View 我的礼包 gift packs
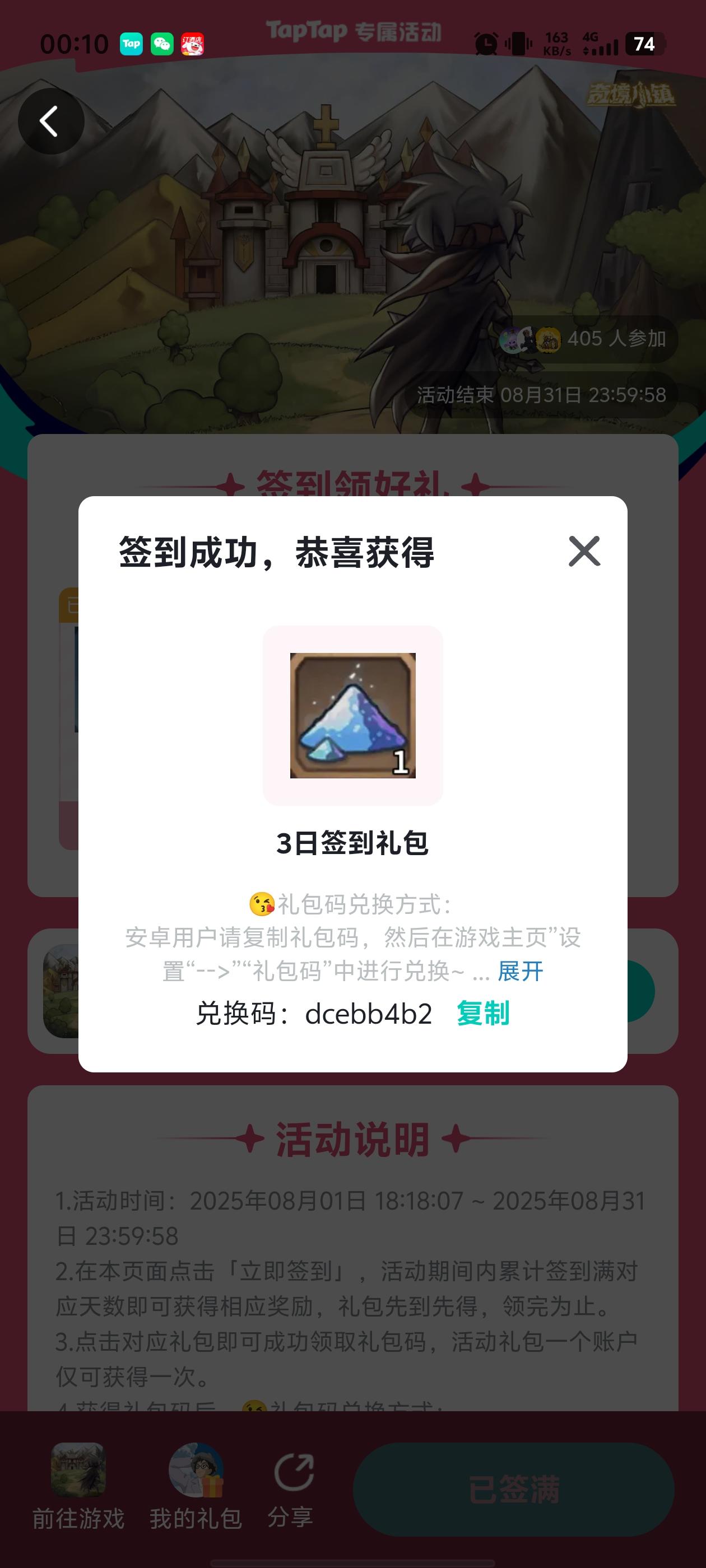 tap(196, 1487)
